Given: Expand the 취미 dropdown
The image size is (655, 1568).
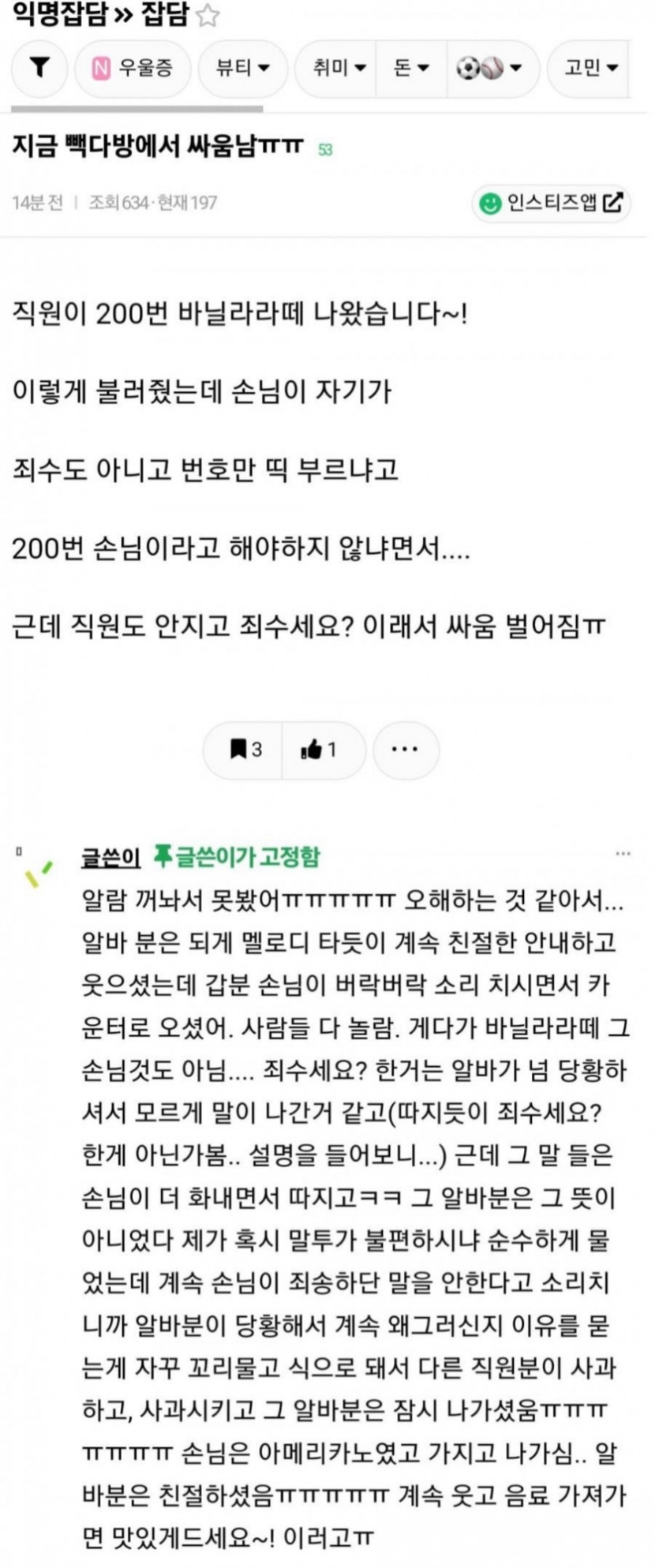Looking at the screenshot, I should (339, 69).
